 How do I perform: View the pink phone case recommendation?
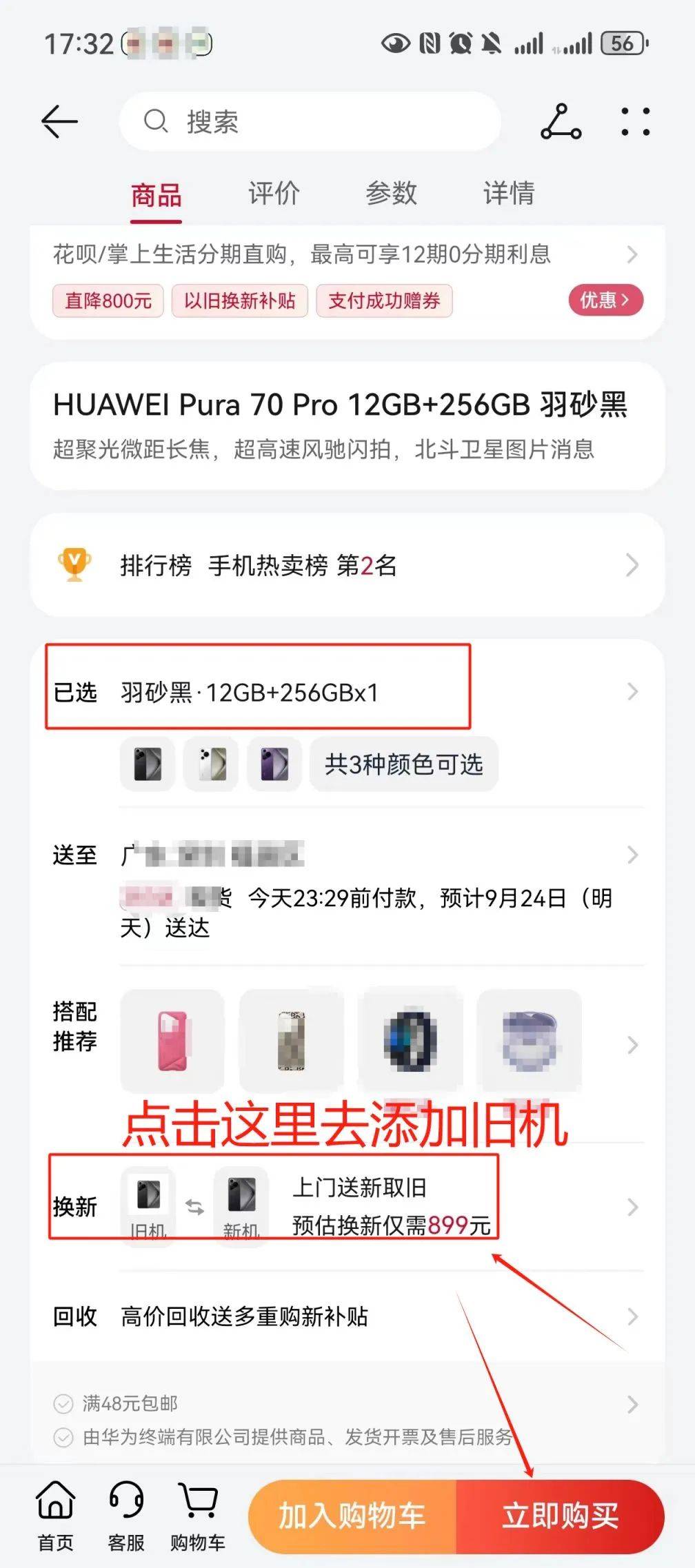(x=172, y=1041)
